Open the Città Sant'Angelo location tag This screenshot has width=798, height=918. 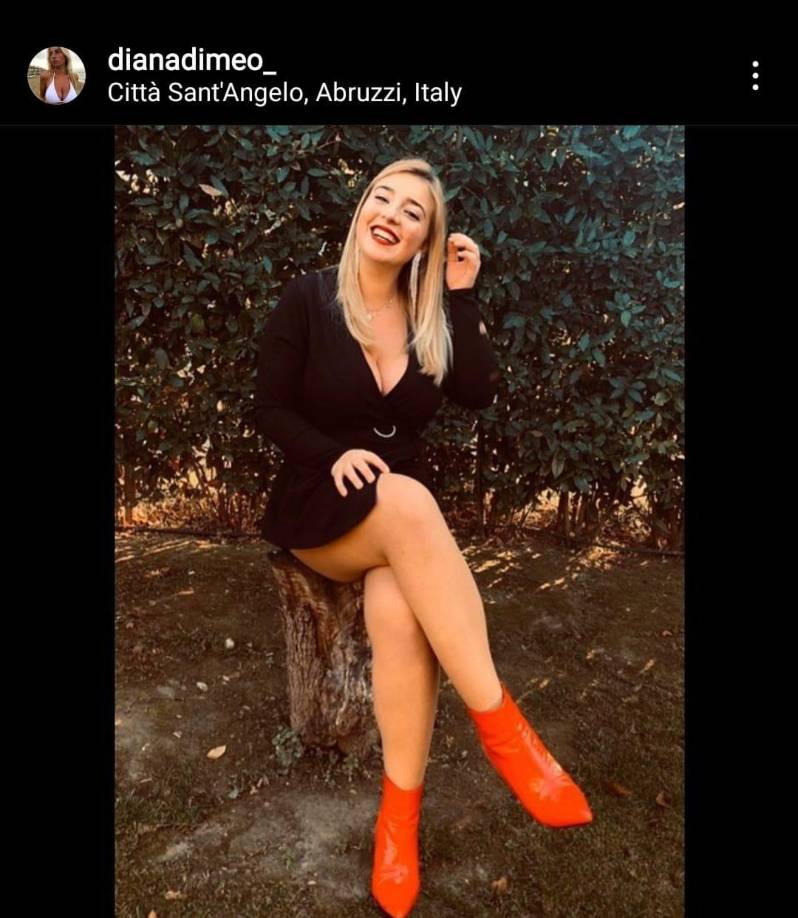284,93
